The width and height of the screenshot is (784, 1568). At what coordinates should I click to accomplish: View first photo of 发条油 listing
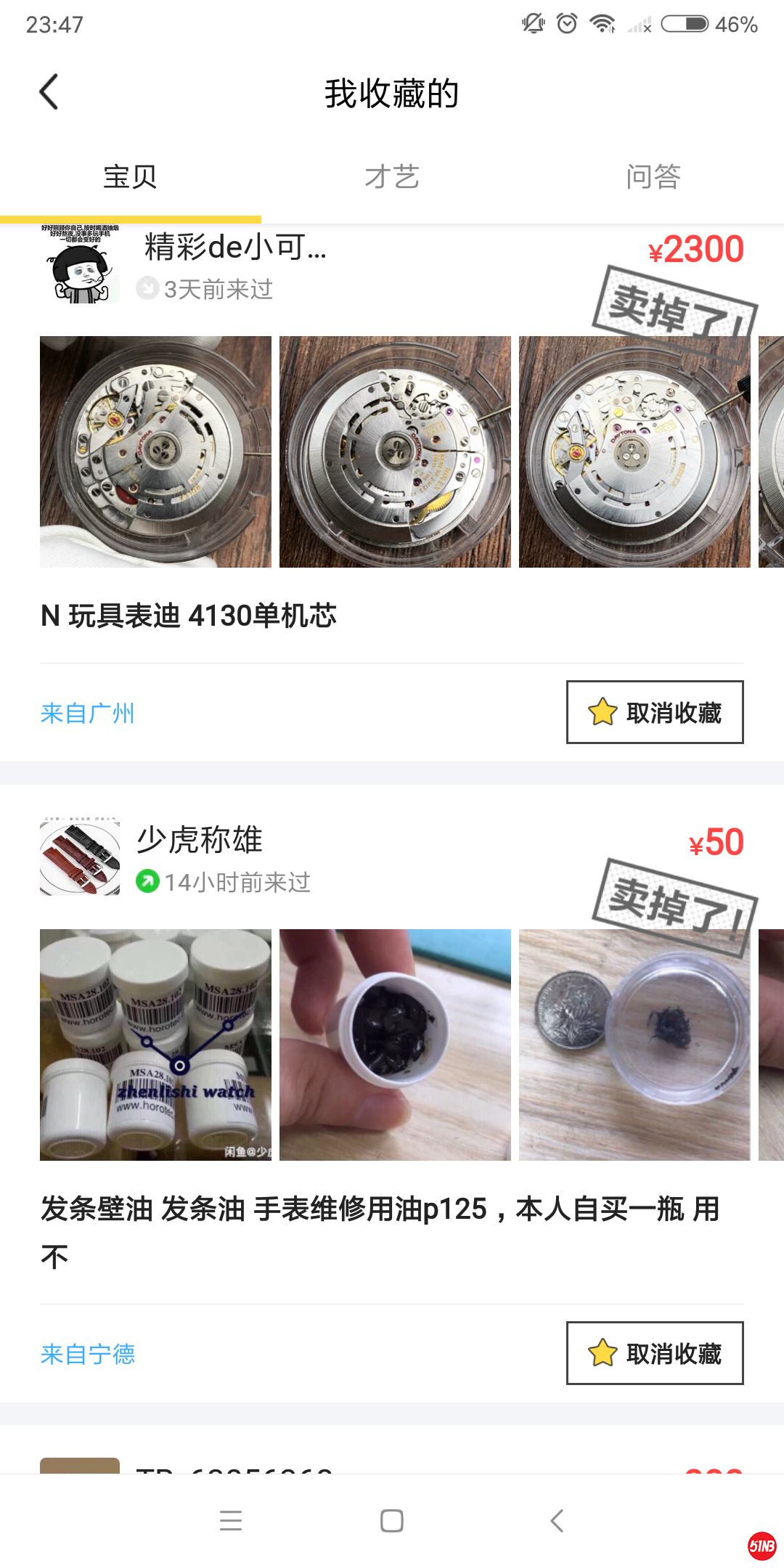(155, 1045)
